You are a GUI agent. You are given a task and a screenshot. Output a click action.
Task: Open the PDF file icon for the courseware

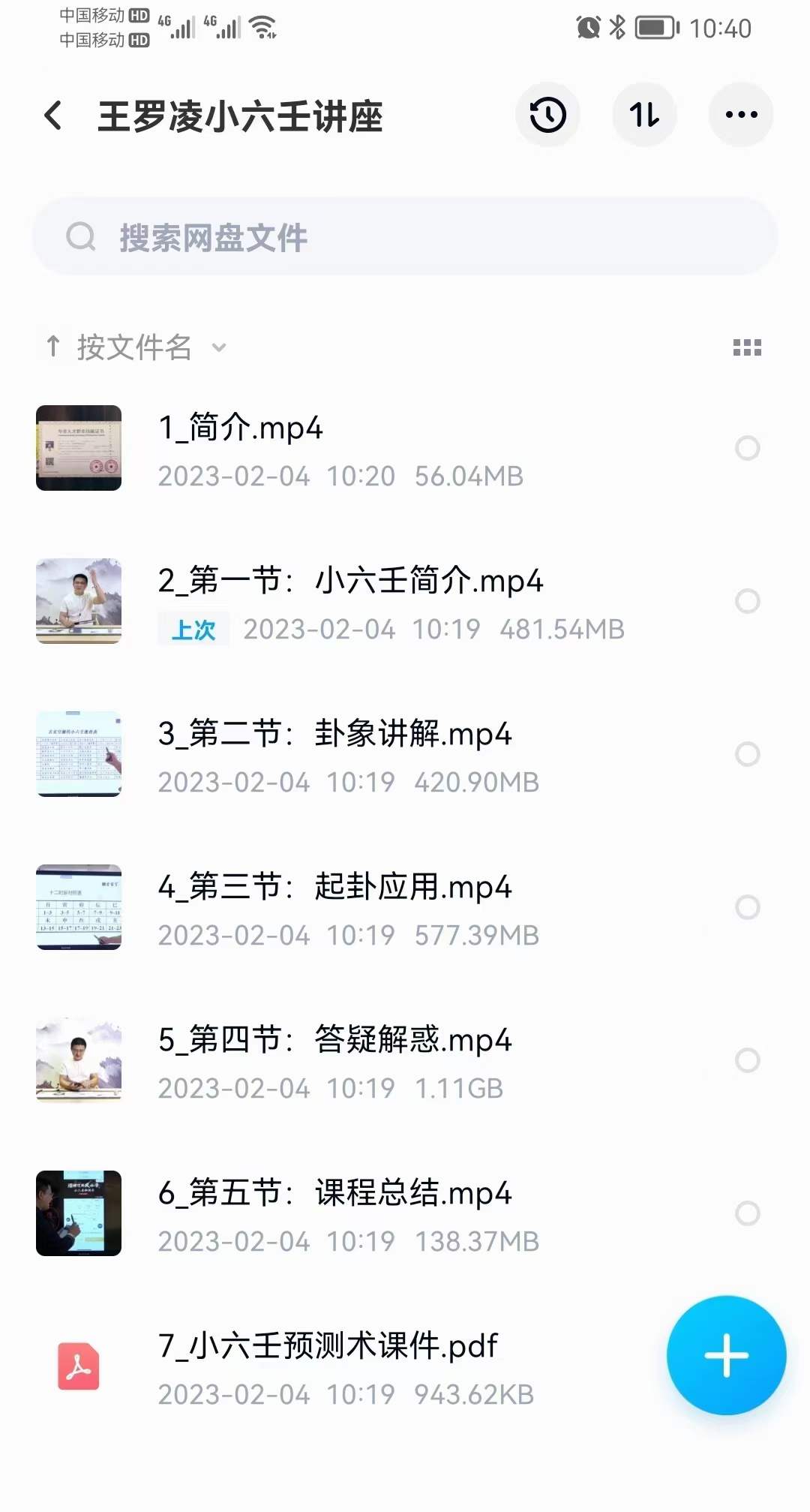78,1366
